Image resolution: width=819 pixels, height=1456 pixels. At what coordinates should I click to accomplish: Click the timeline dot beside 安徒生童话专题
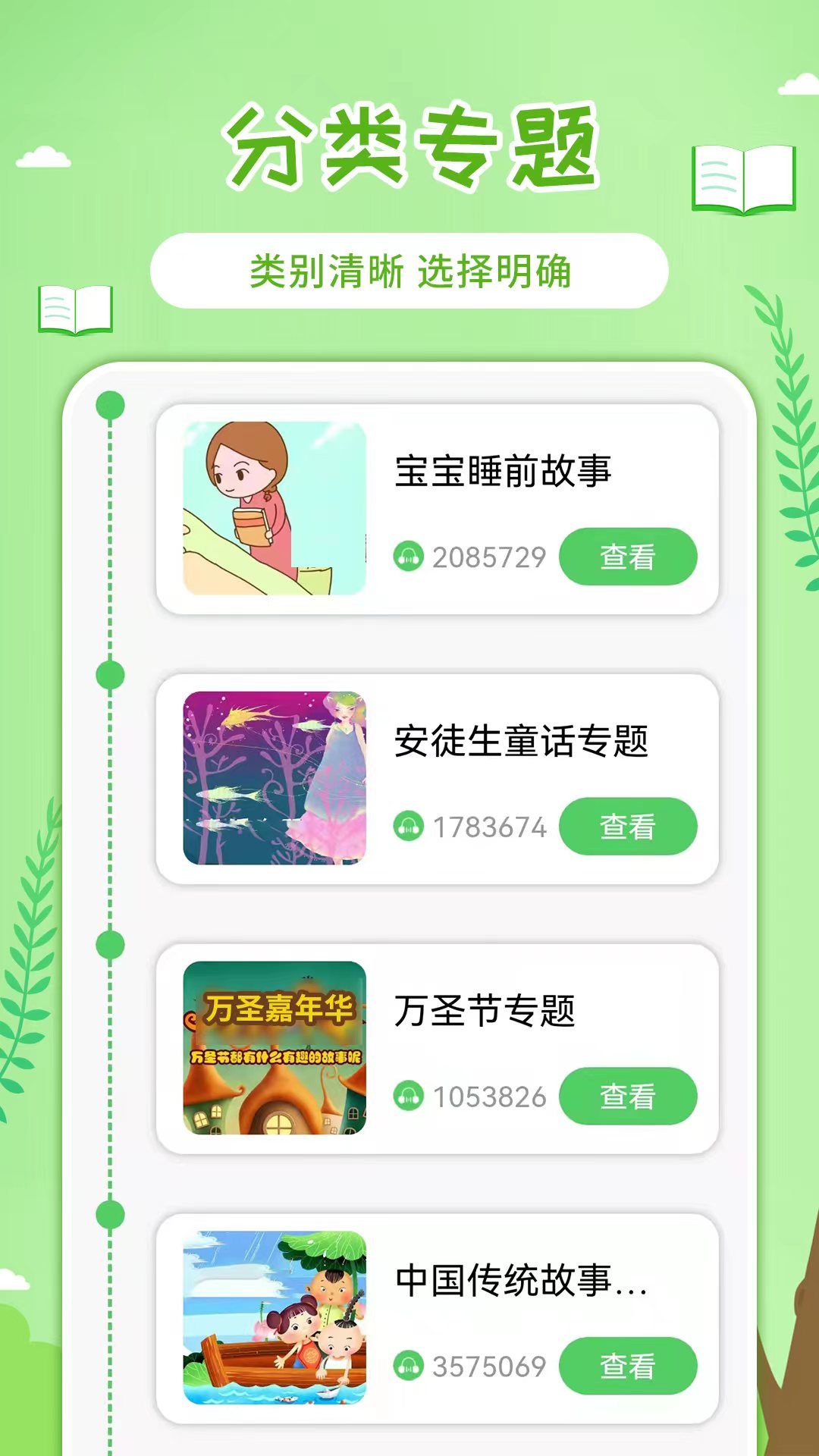coord(110,675)
